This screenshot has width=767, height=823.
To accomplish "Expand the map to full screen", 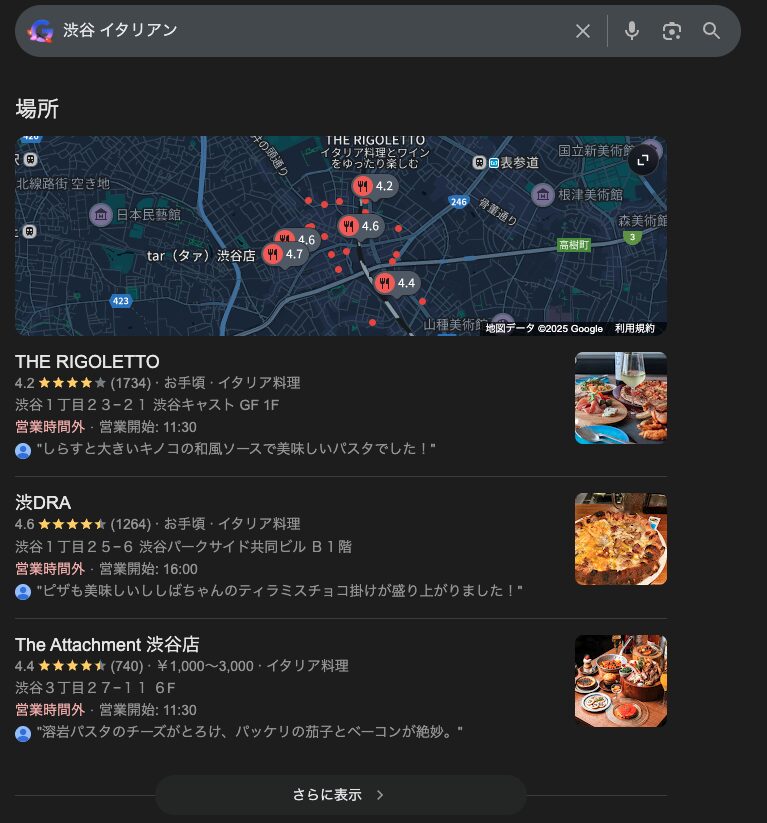I will click(x=643, y=160).
